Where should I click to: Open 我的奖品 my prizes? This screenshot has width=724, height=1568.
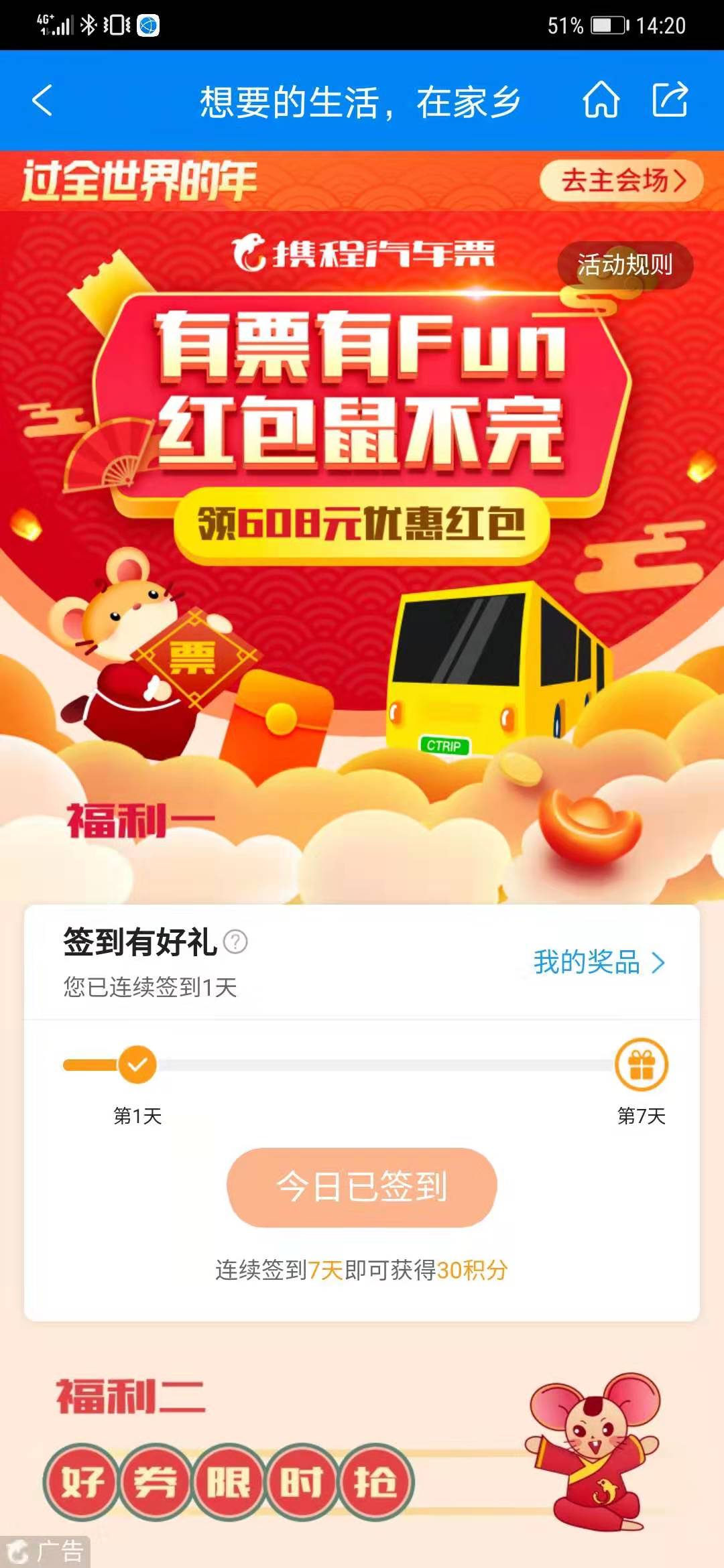tap(599, 962)
